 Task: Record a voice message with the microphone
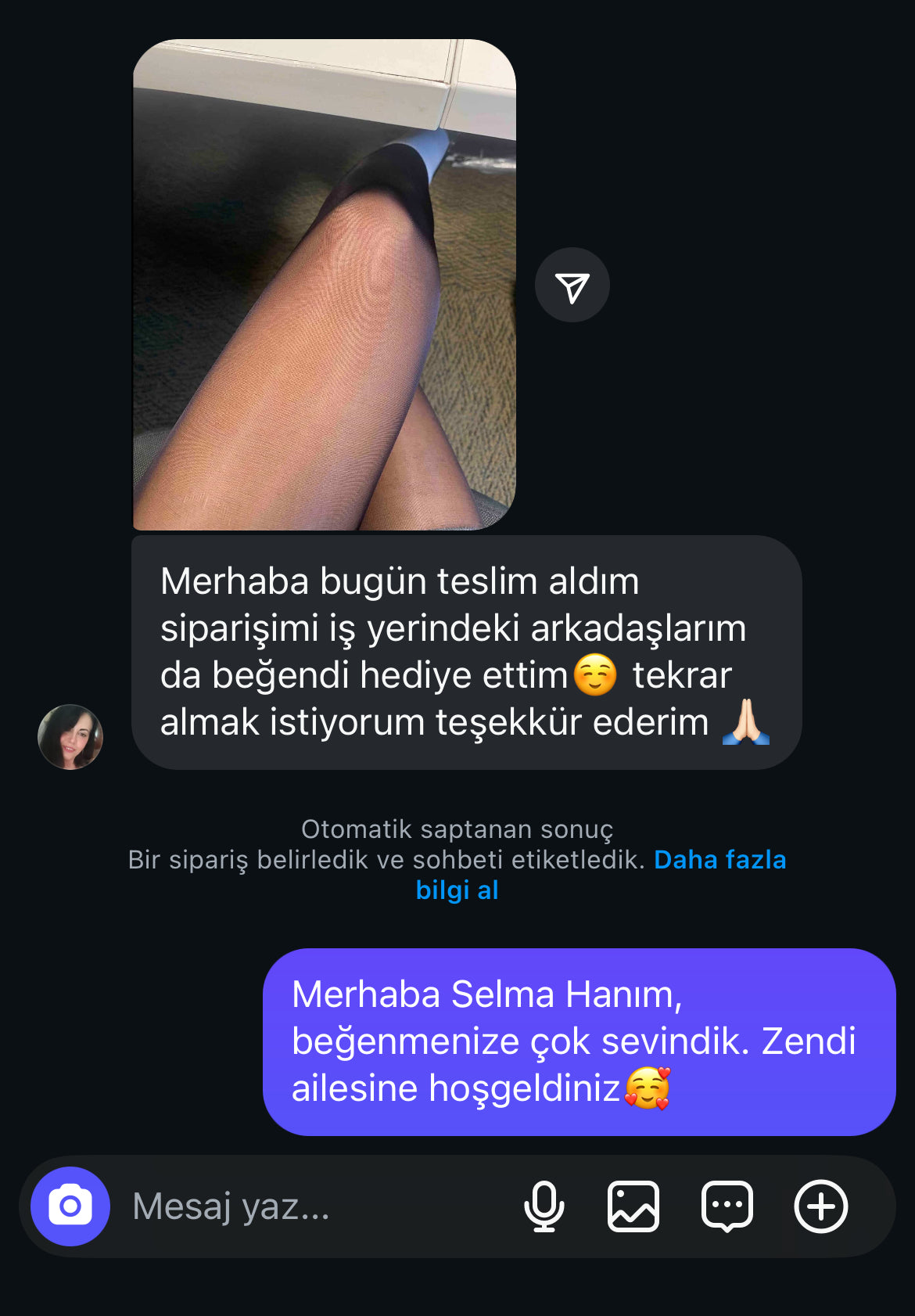coord(544,1206)
